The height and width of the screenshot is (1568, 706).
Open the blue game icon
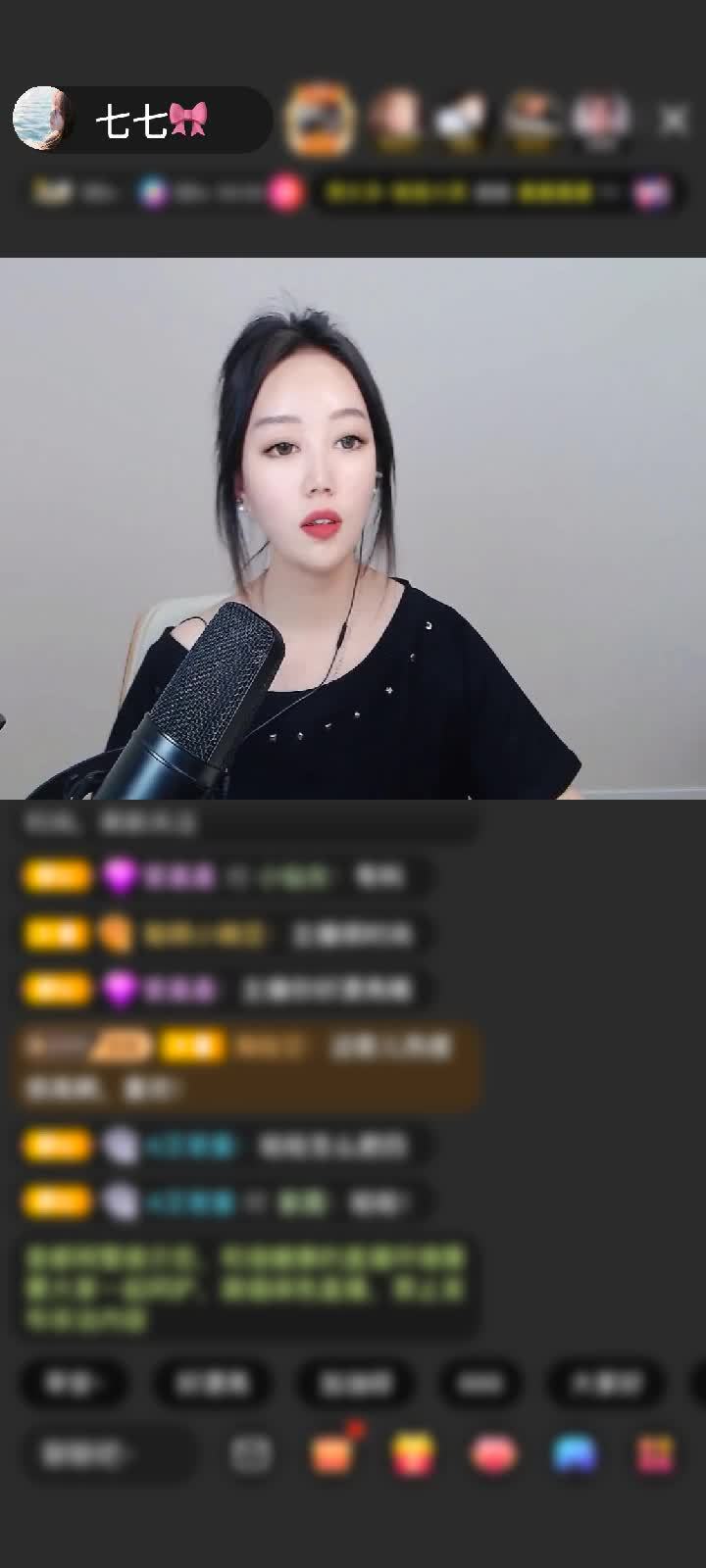(575, 1454)
